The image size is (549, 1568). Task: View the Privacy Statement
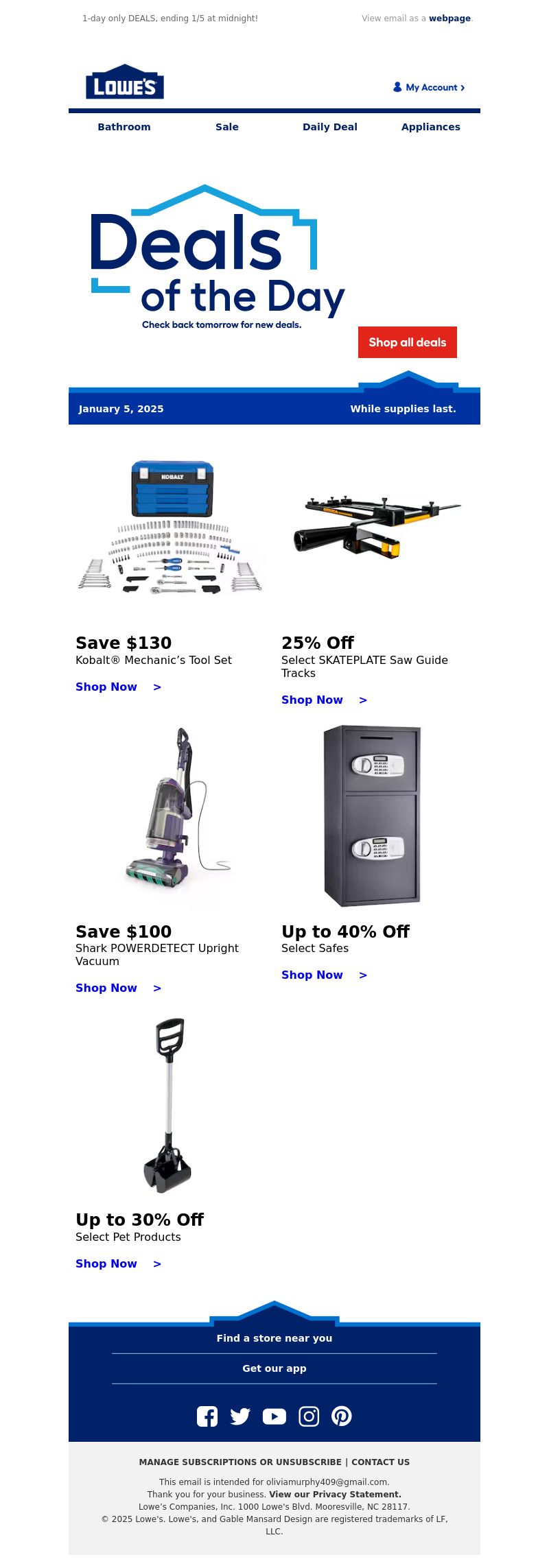pyautogui.click(x=335, y=1495)
